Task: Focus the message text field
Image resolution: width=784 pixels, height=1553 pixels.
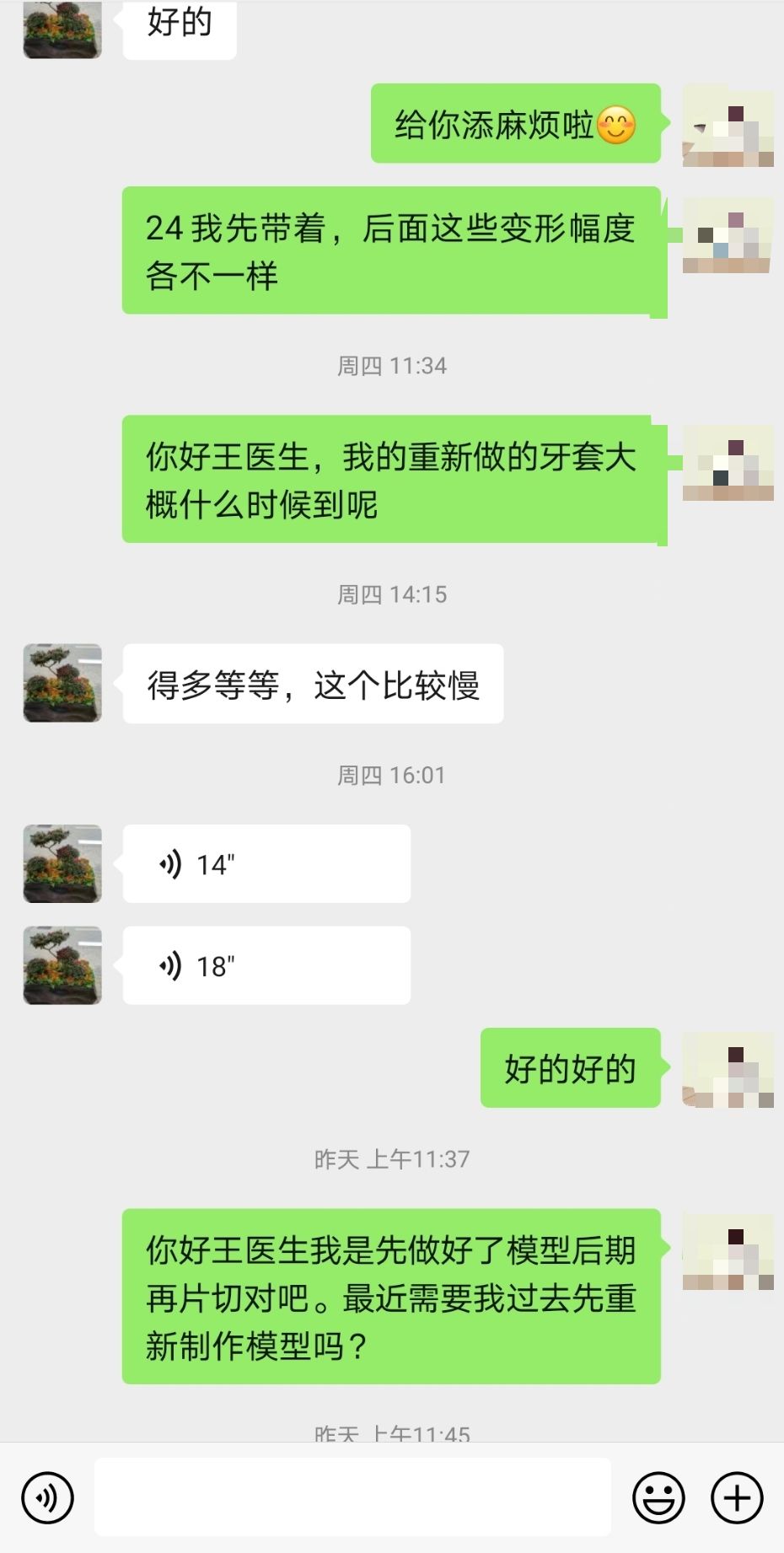Action: click(352, 1497)
